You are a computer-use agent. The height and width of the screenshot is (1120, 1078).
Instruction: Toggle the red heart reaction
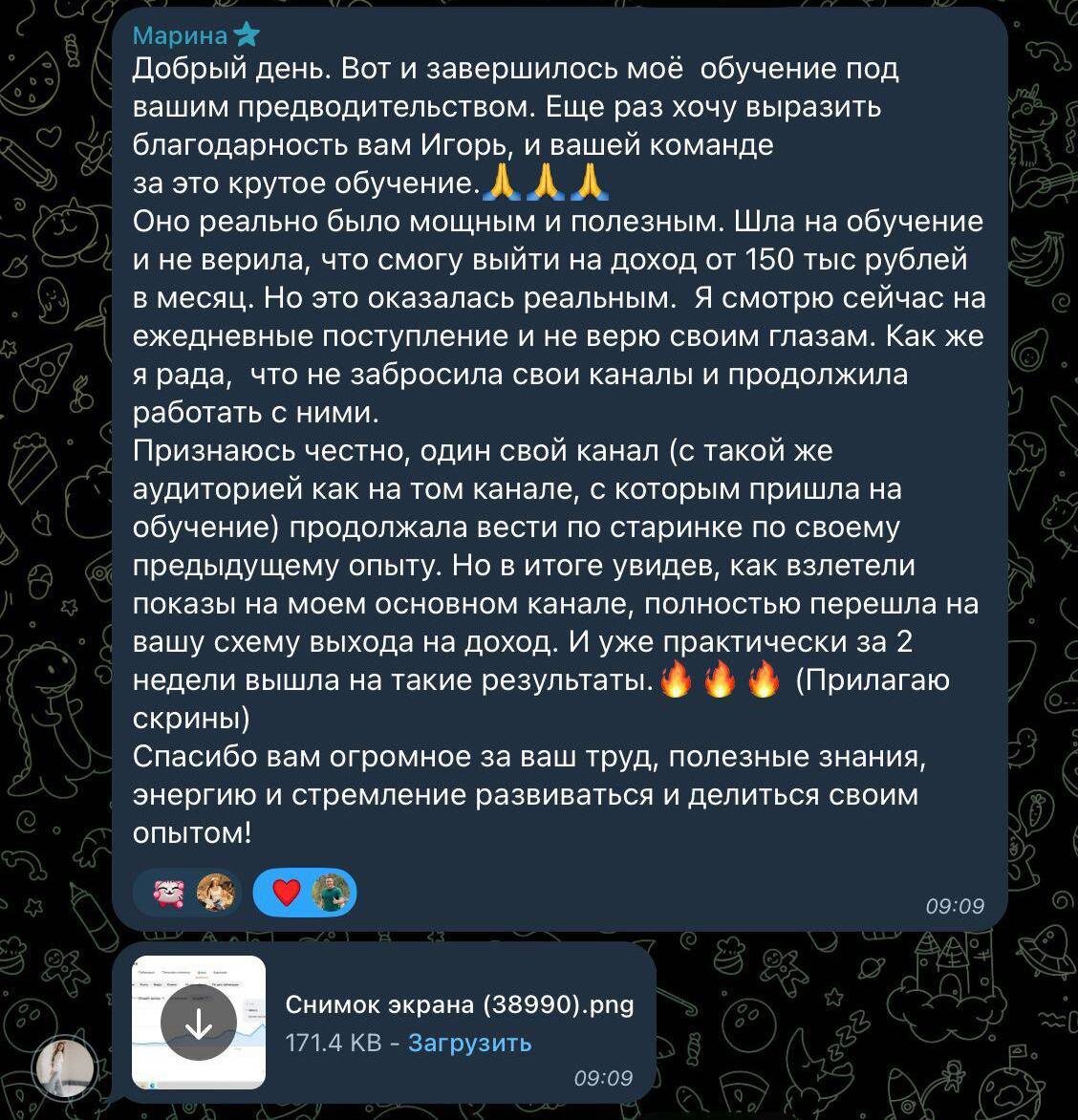click(x=287, y=893)
